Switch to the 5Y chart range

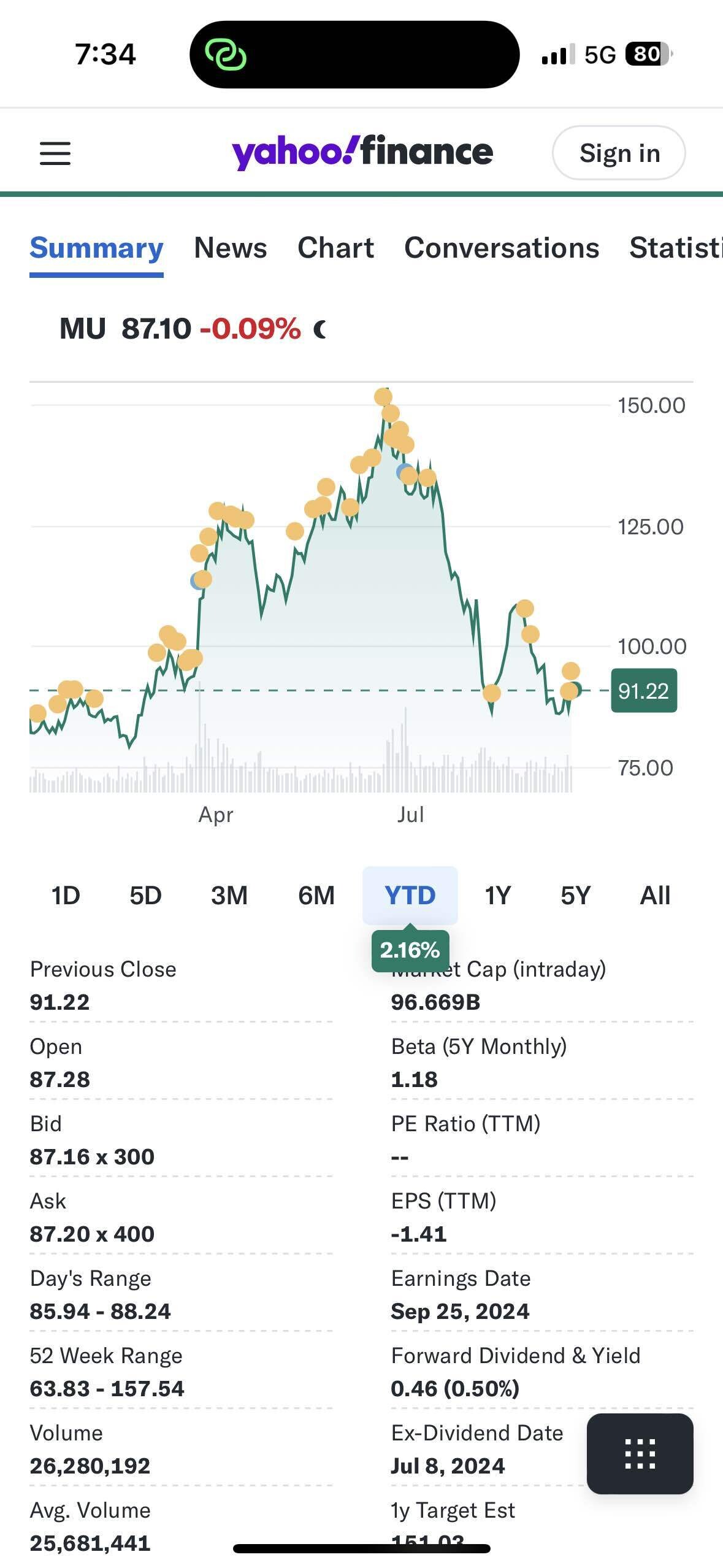point(575,896)
